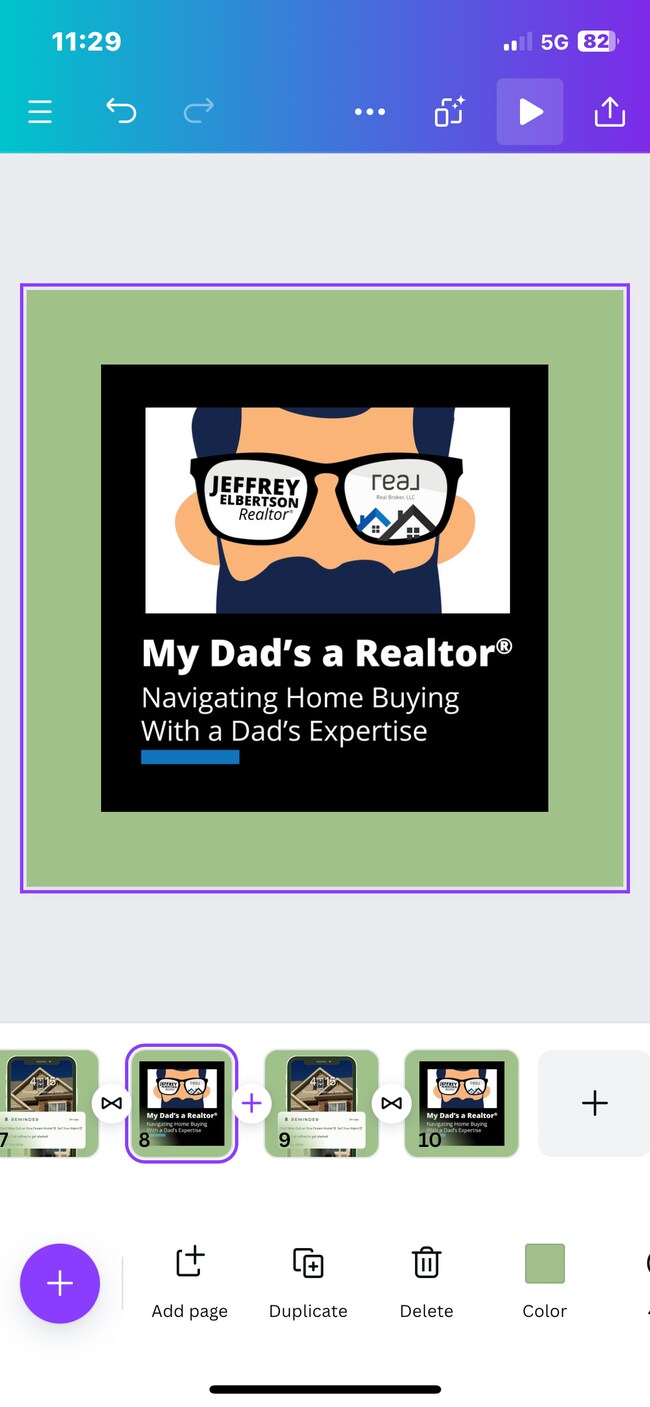Open the hamburger menu

[x=40, y=112]
